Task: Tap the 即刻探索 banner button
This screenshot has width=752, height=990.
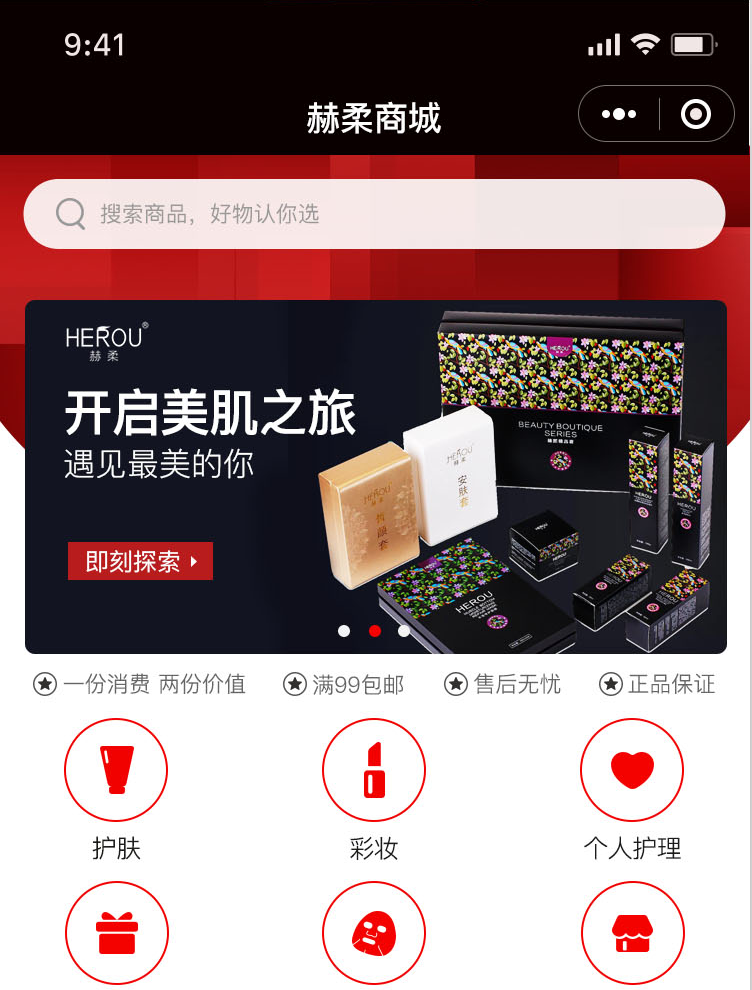Action: coord(140,561)
